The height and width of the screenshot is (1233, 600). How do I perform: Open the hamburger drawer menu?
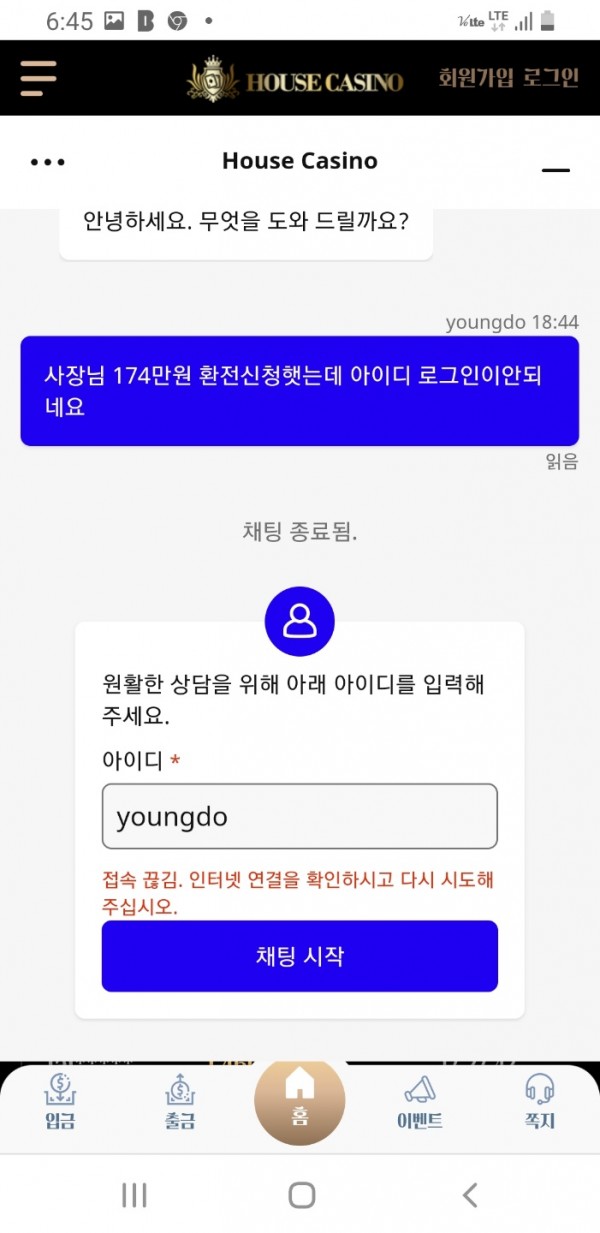point(38,78)
